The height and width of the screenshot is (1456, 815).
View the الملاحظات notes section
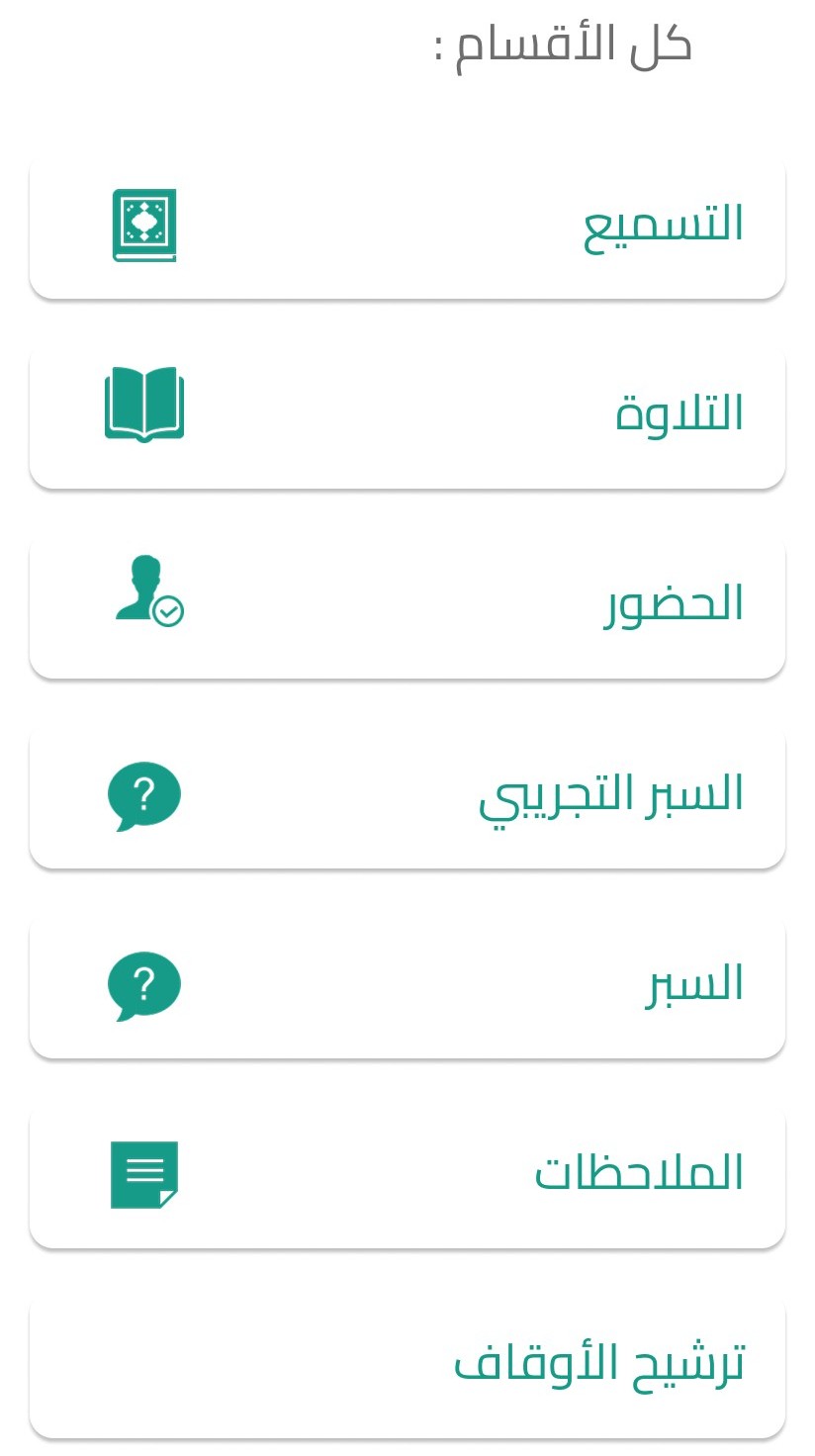coord(407,1175)
